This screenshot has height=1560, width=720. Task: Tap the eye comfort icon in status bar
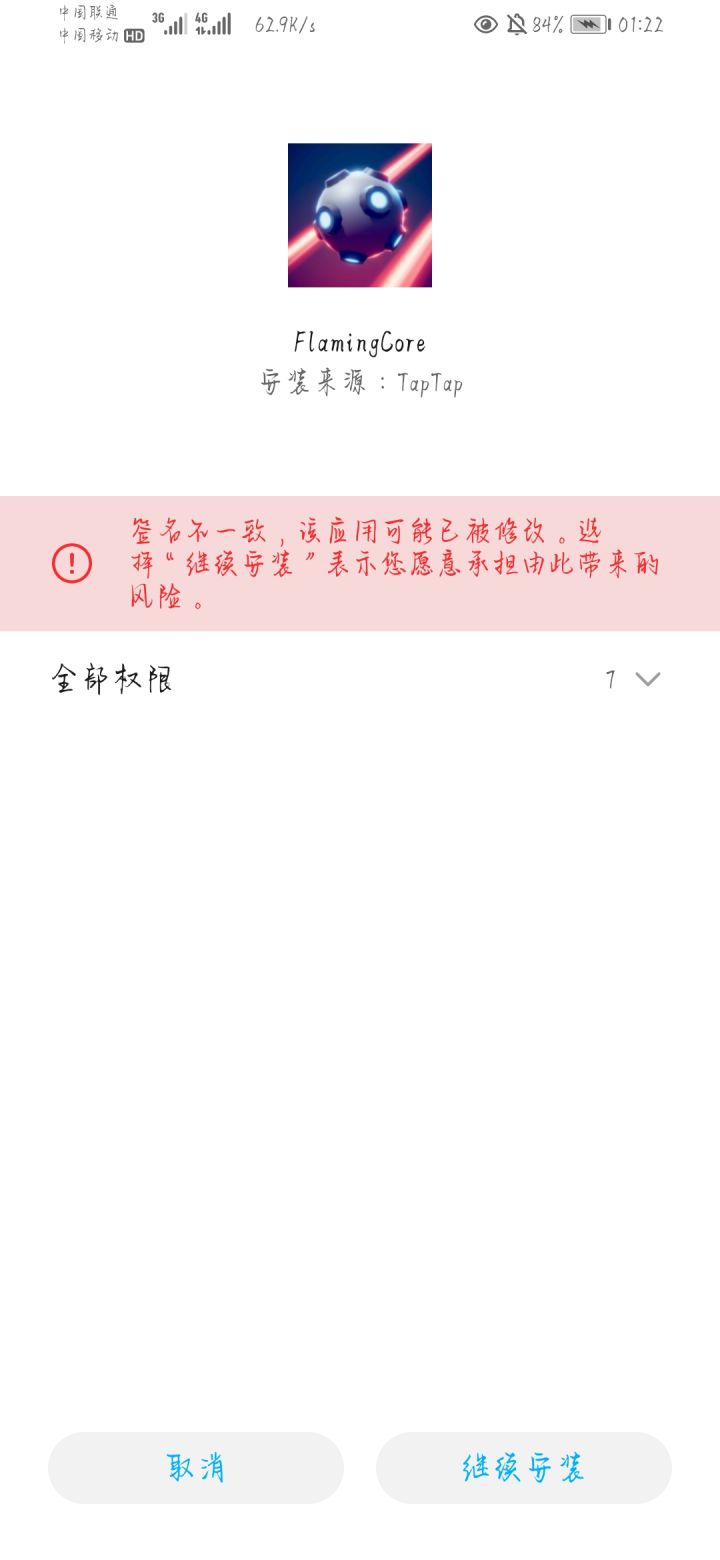[x=486, y=25]
